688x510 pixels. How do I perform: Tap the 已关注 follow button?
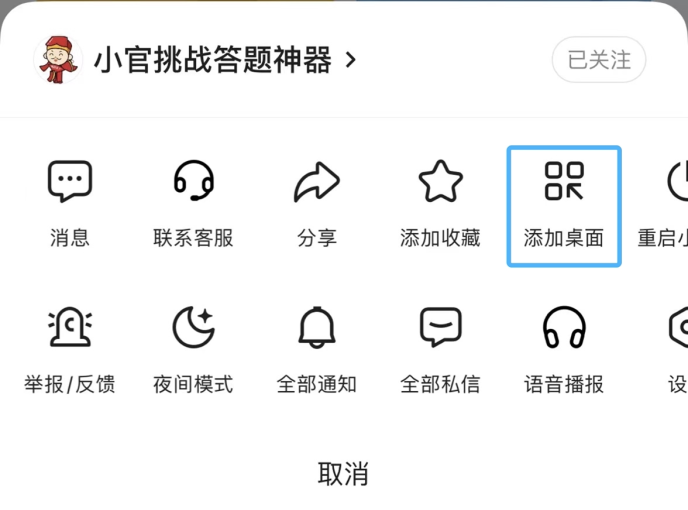point(599,60)
